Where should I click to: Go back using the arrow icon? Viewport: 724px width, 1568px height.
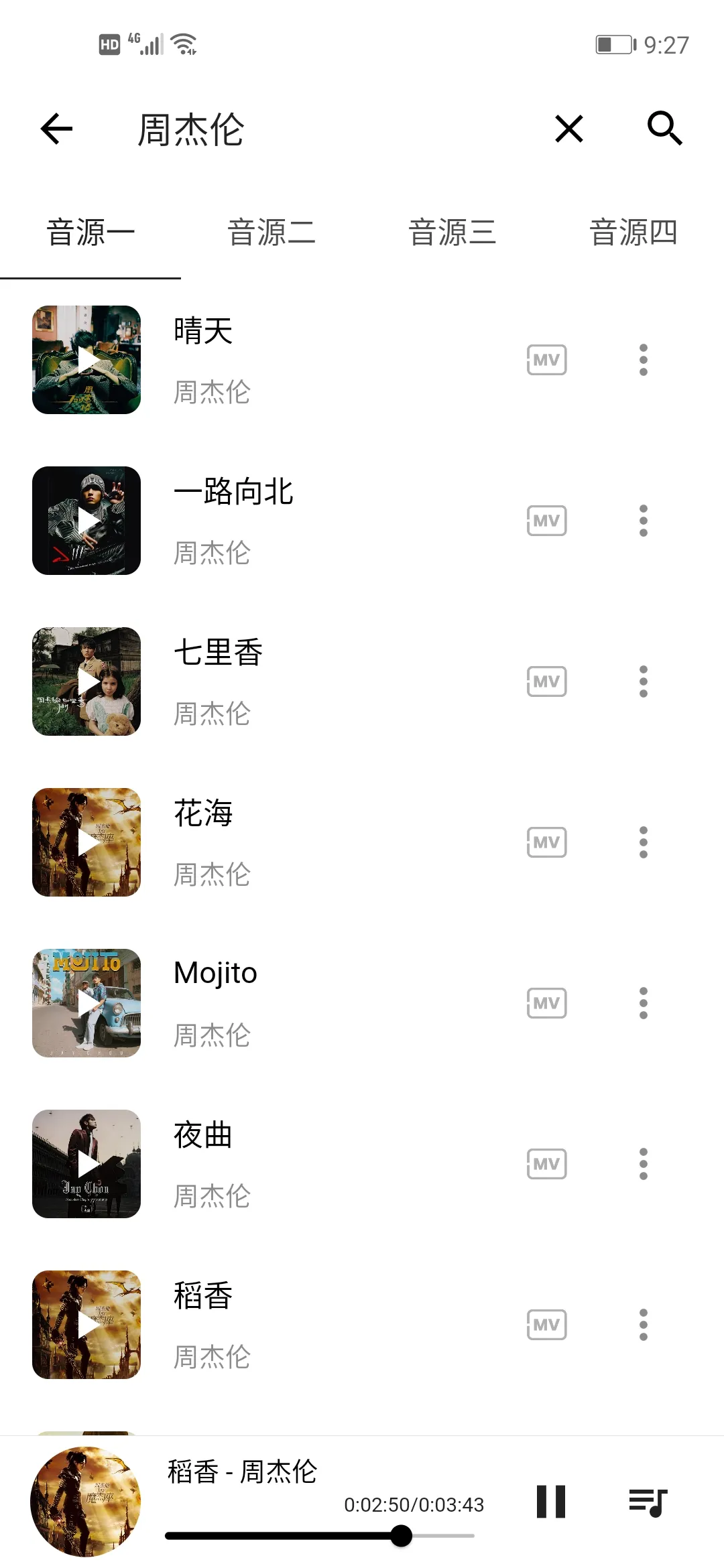pyautogui.click(x=57, y=129)
